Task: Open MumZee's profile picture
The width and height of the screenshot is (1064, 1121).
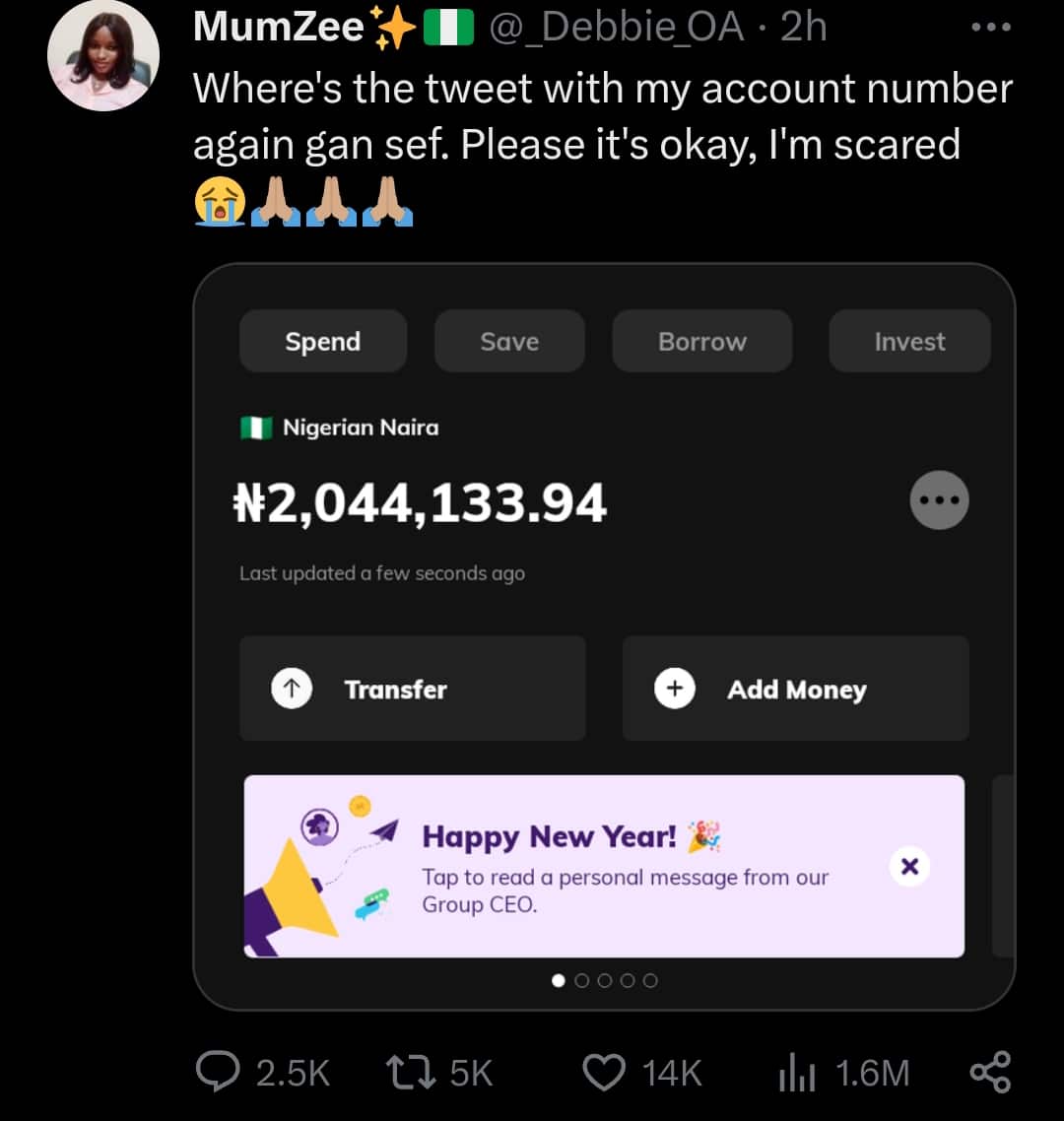Action: click(103, 56)
